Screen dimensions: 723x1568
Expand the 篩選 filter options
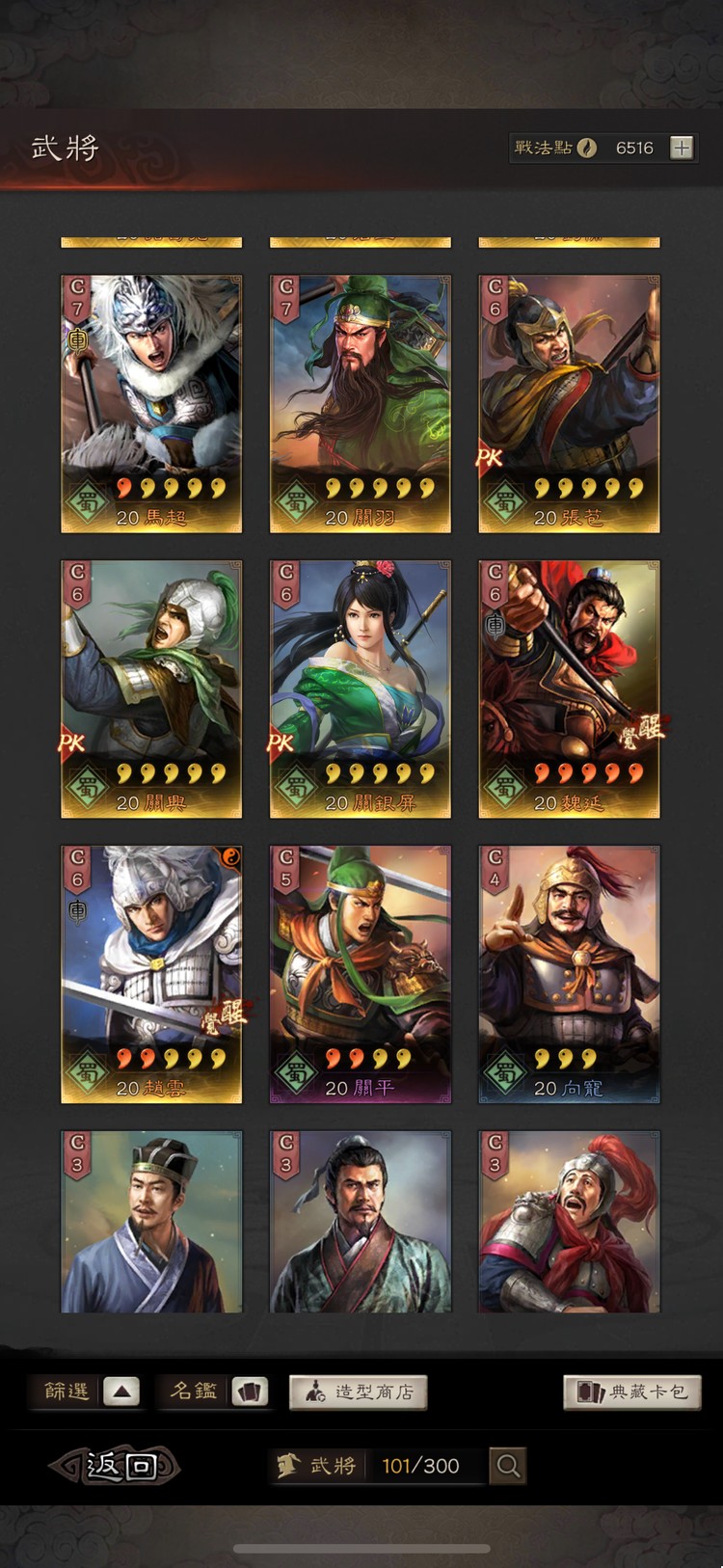pos(85,1392)
